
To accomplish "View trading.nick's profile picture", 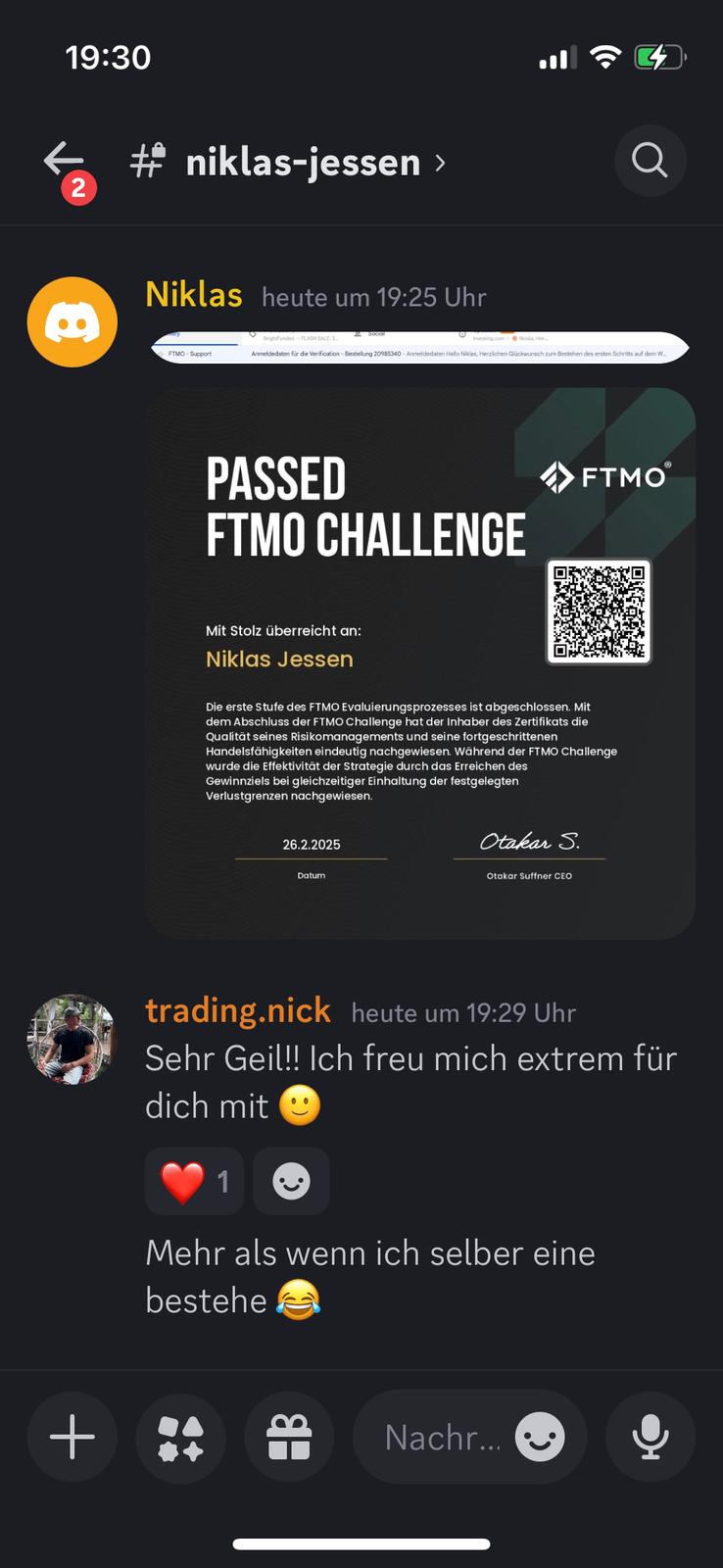I will pos(72,1040).
